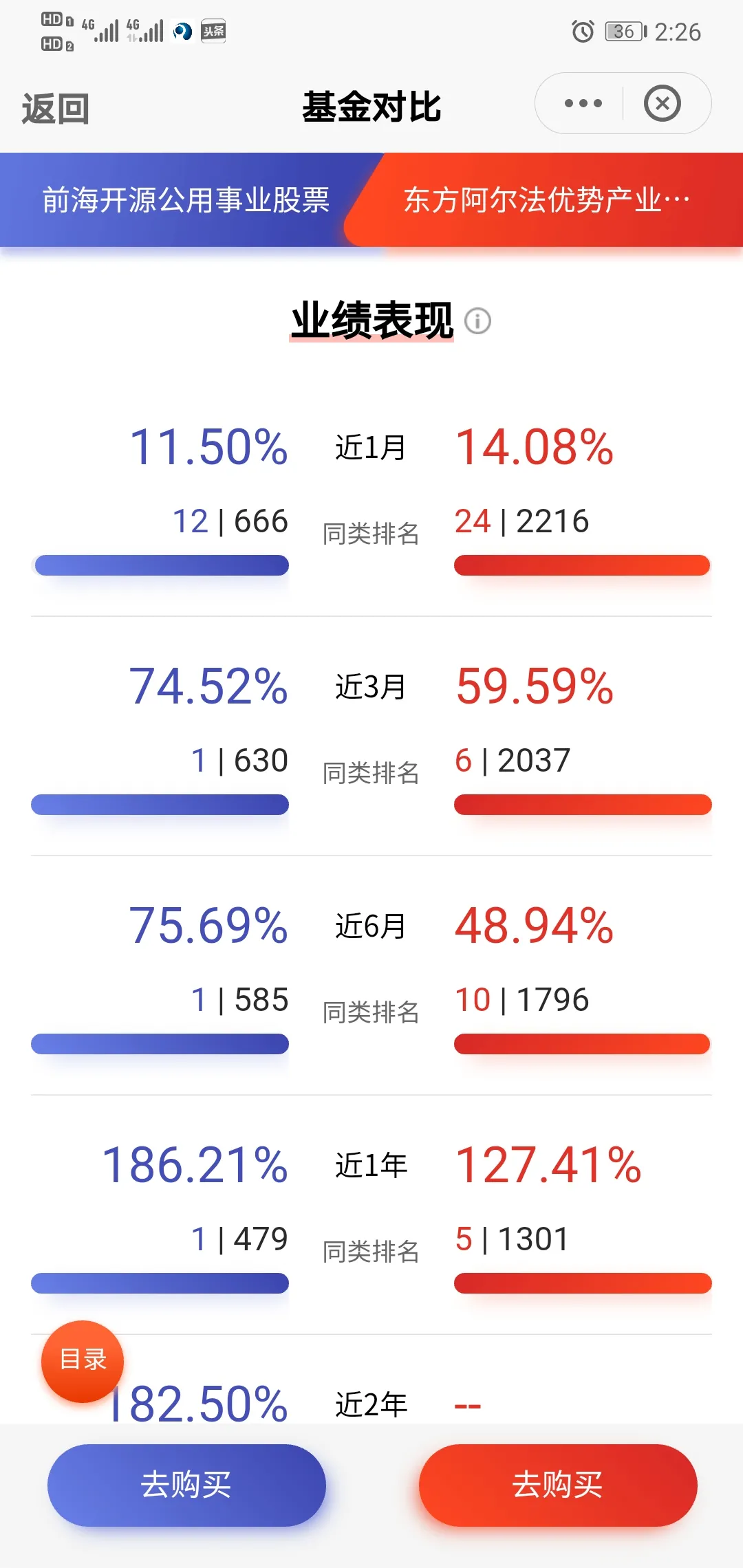Image resolution: width=743 pixels, height=1568 pixels.
Task: Open the three-dot more options menu
Action: (583, 103)
